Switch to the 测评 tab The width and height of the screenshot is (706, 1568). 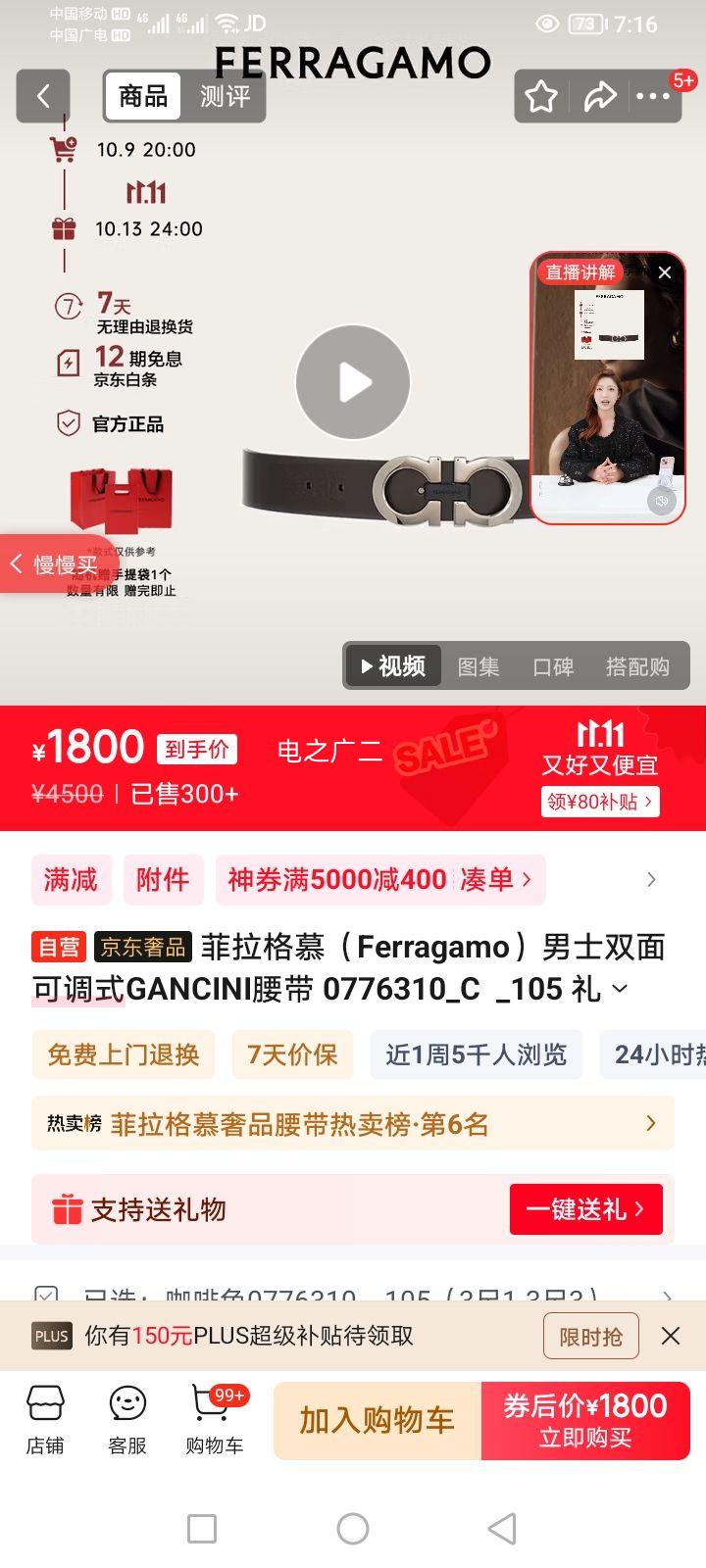tap(225, 96)
